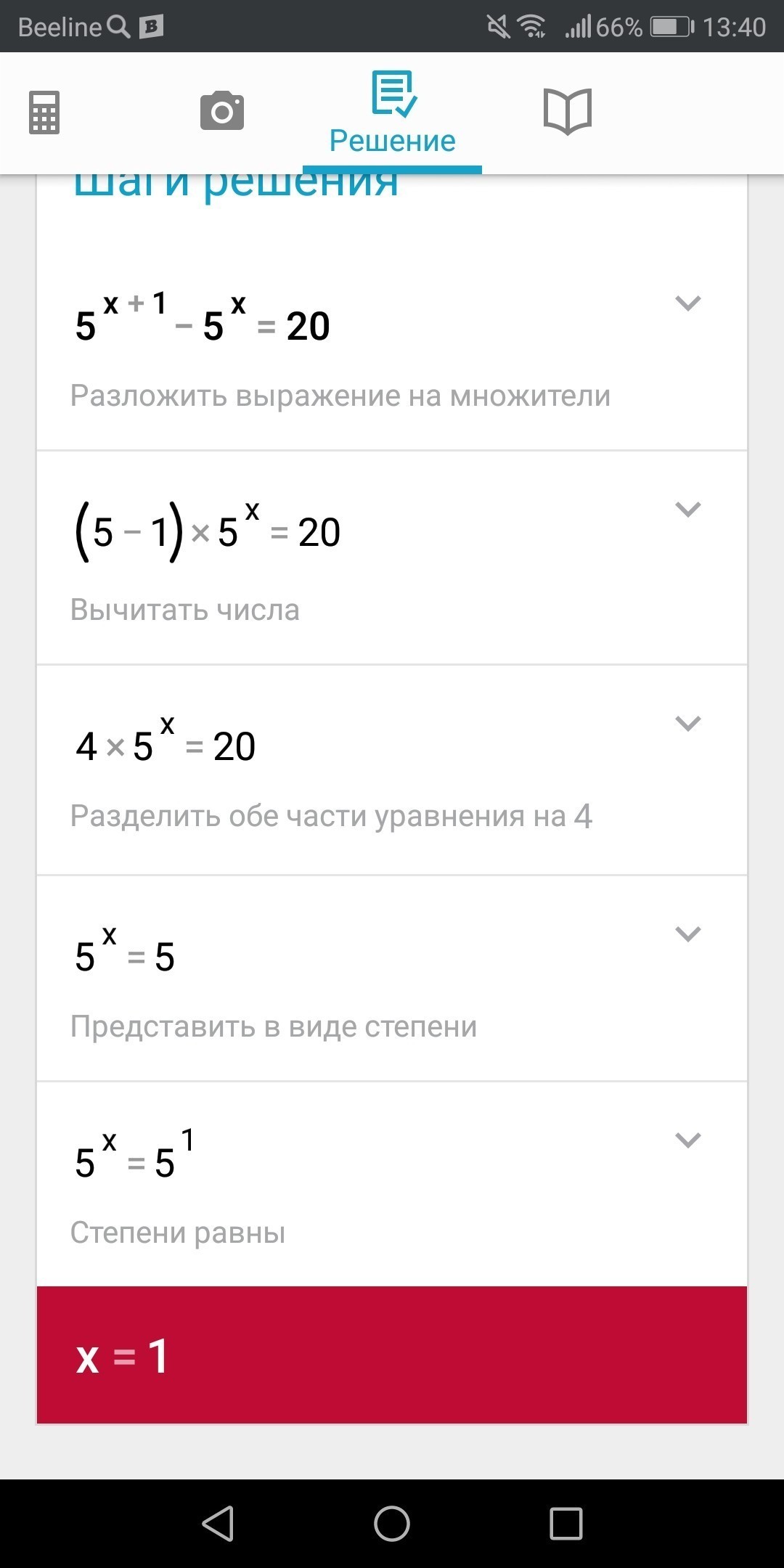
Task: Open the camera tab
Action: pos(222,111)
